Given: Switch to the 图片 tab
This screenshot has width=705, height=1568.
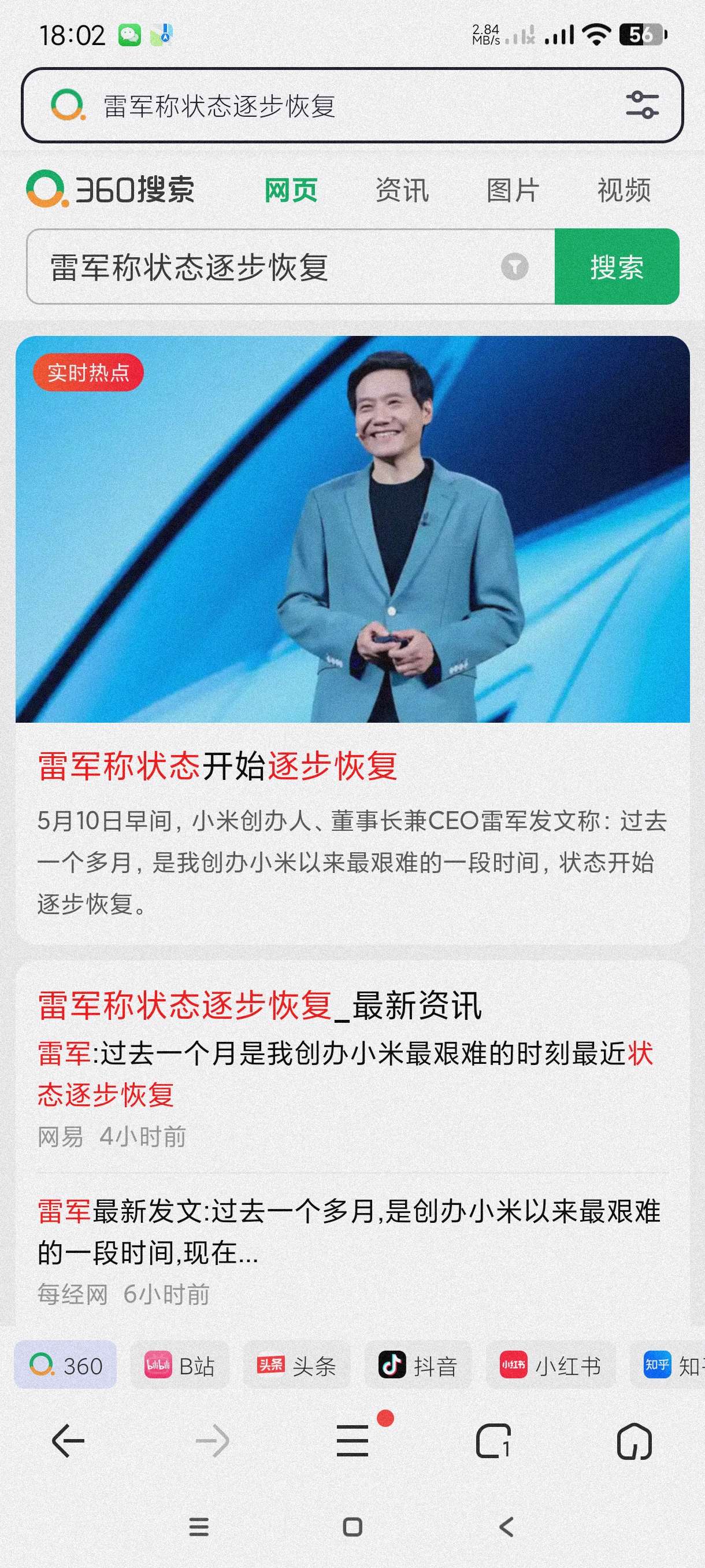Looking at the screenshot, I should (x=513, y=190).
